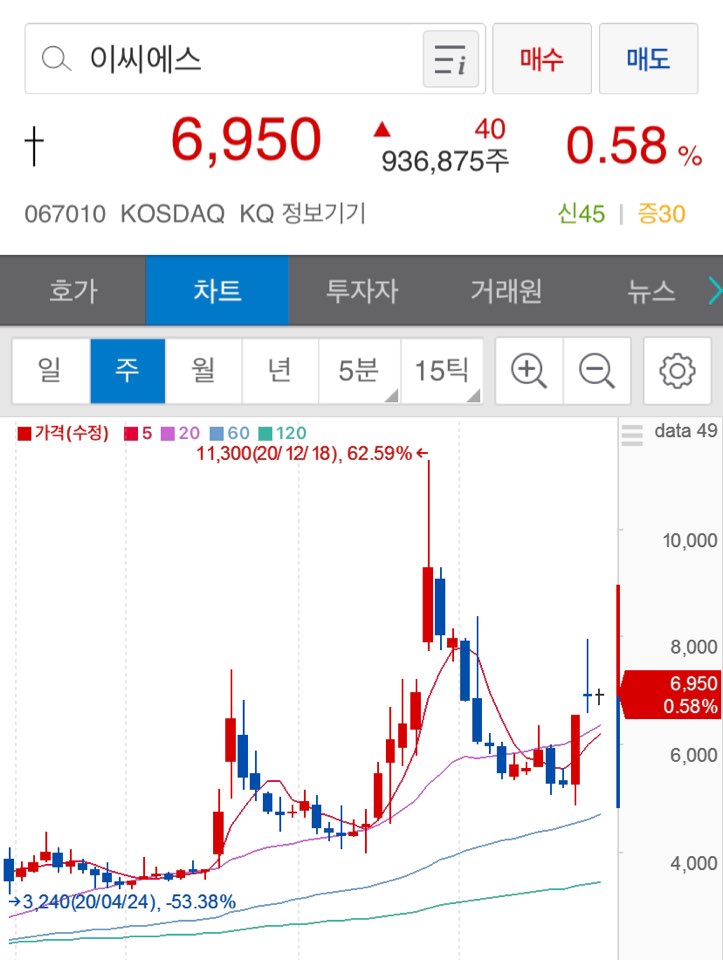Expand the 년 yearly chart options
Viewport: 723px width, 960px height.
280,370
